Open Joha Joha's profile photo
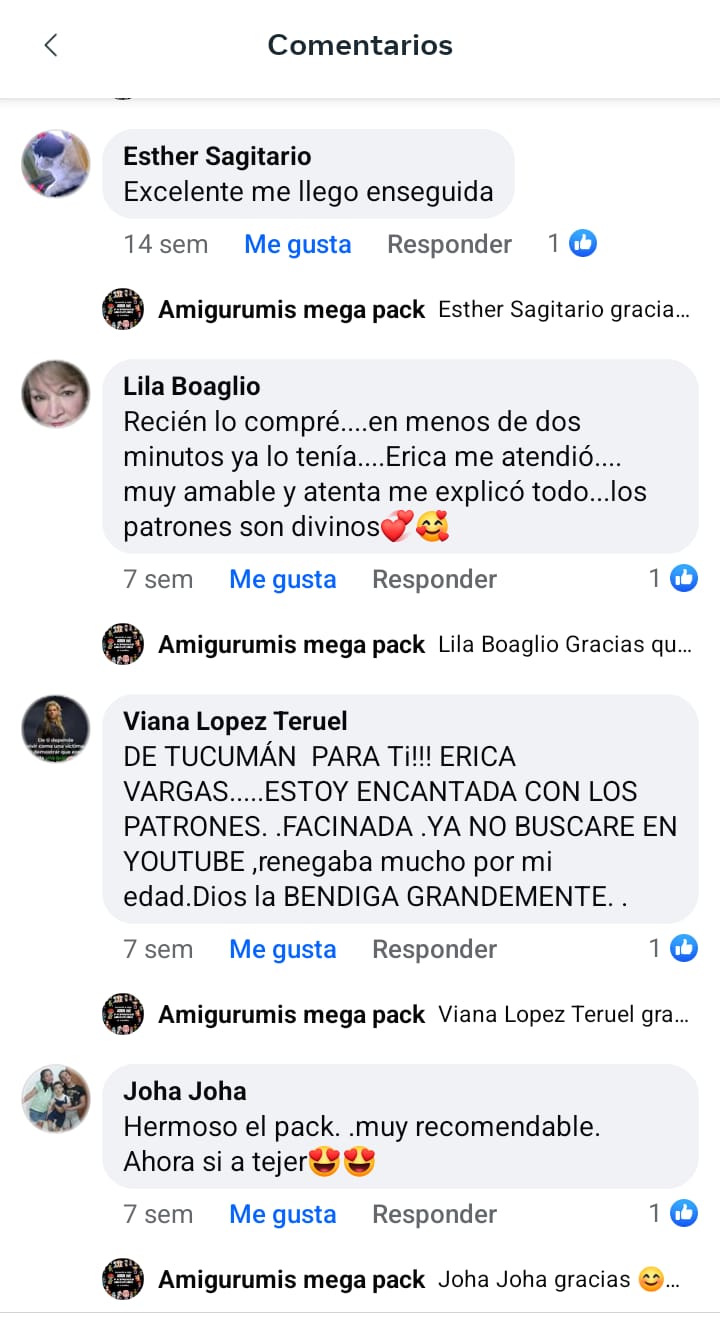 click(56, 1098)
